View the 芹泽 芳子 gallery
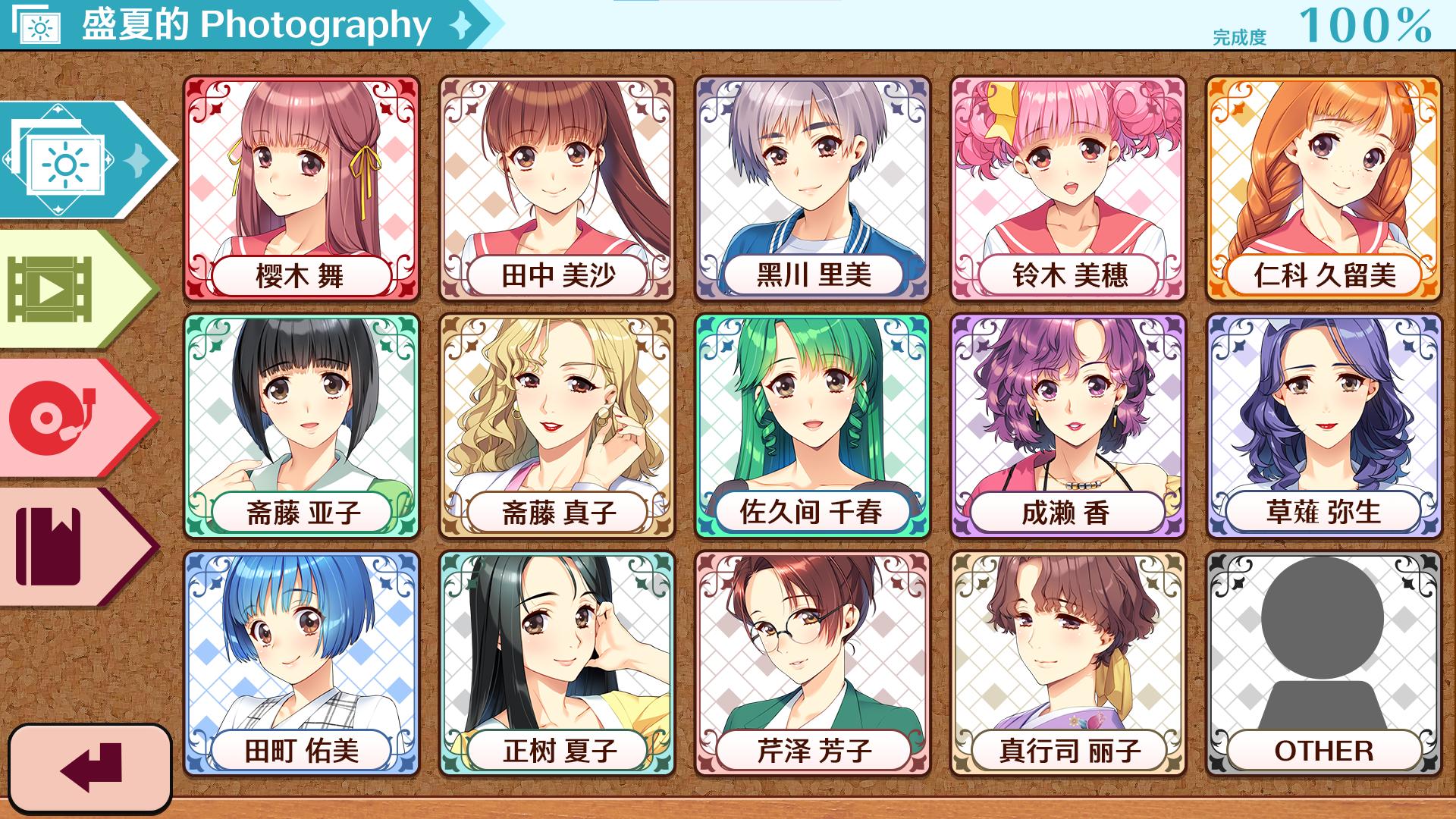 tap(813, 664)
